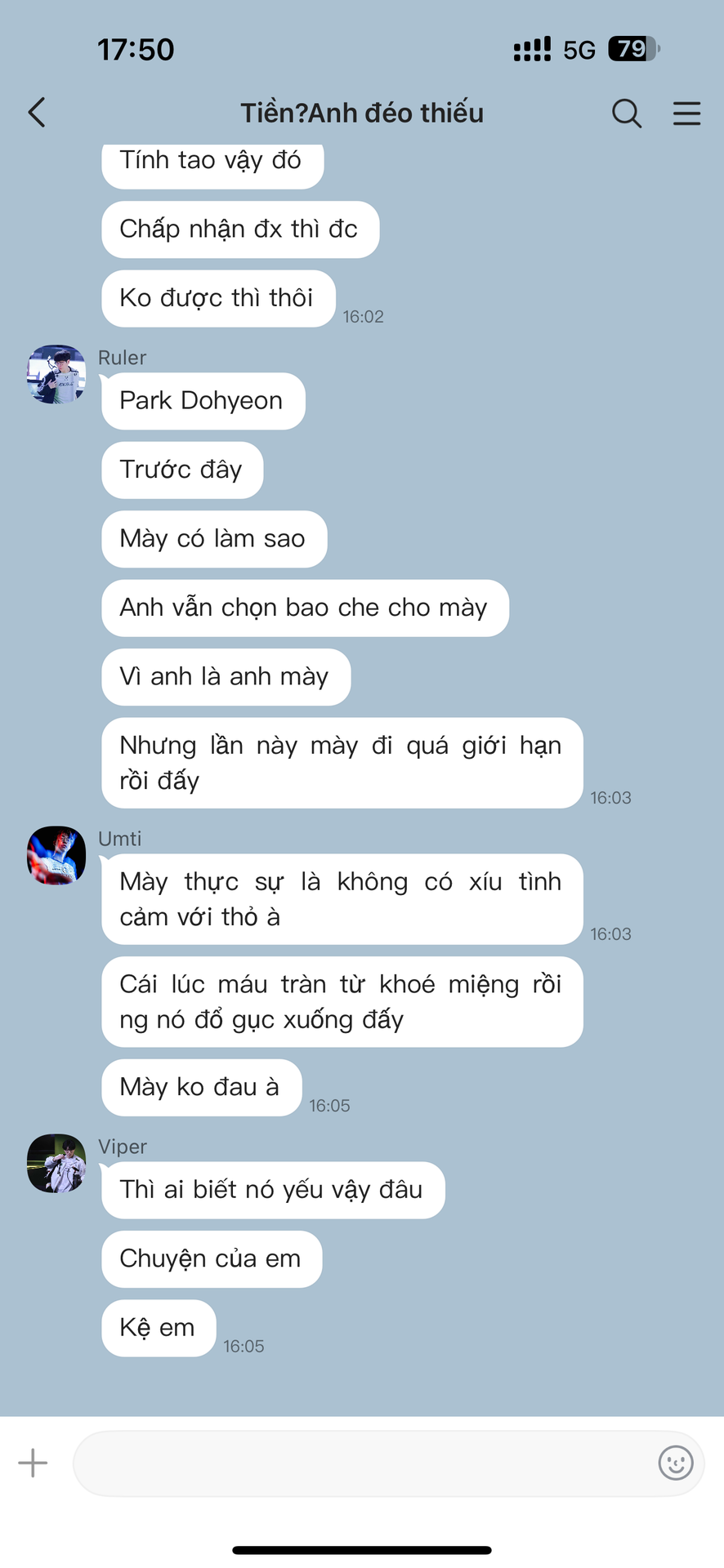
Task: Focus the message input field
Action: pyautogui.click(x=360, y=1463)
